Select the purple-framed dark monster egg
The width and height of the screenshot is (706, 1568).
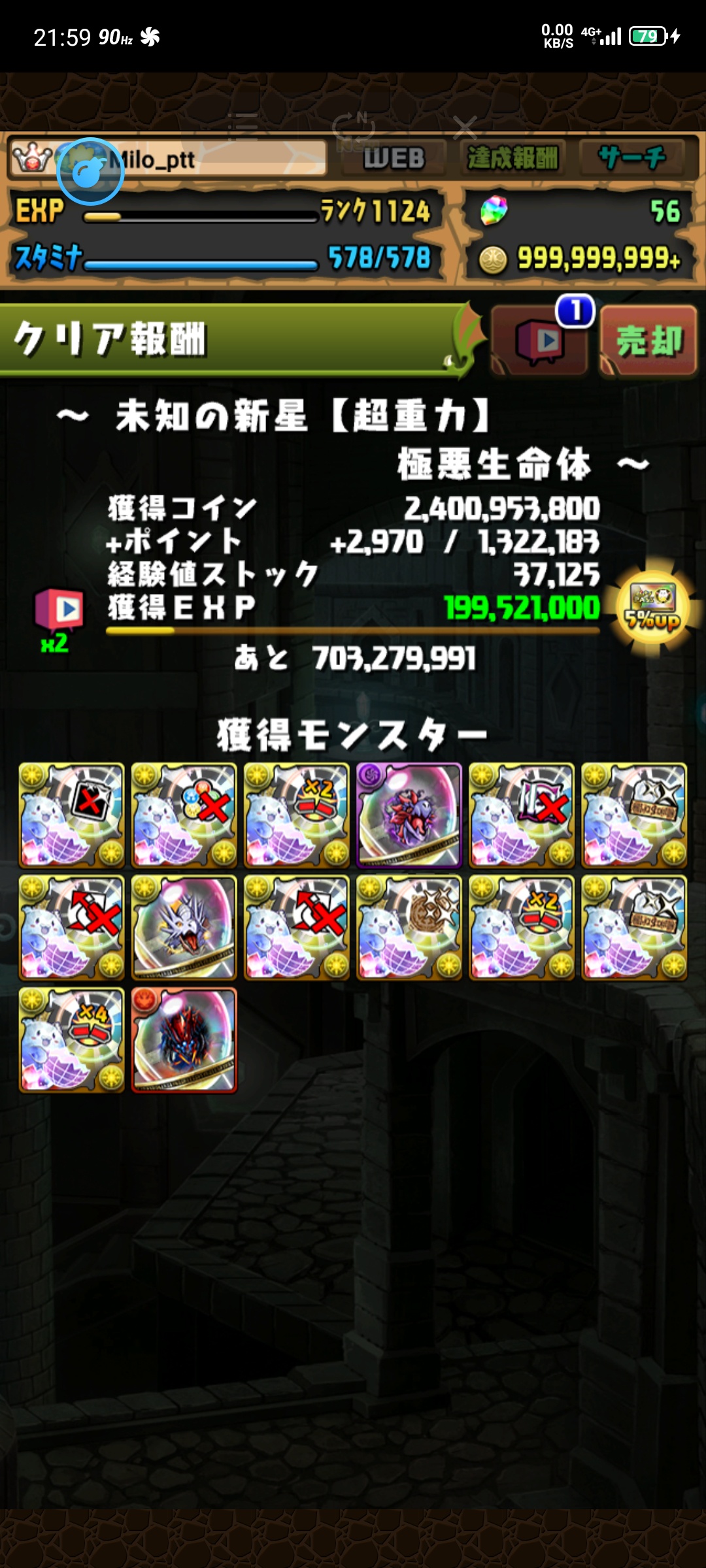coord(409,815)
